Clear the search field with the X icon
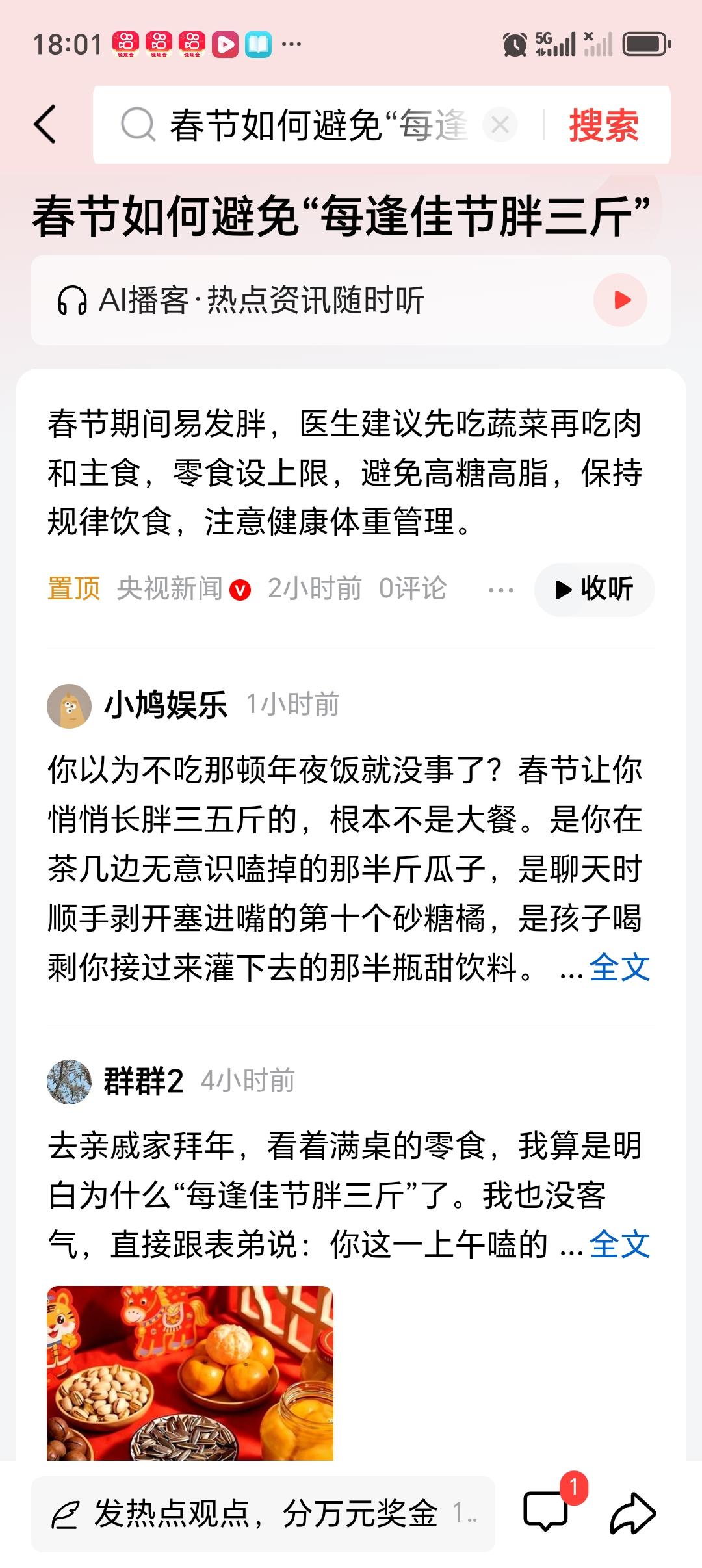Image resolution: width=702 pixels, height=1568 pixels. [499, 125]
